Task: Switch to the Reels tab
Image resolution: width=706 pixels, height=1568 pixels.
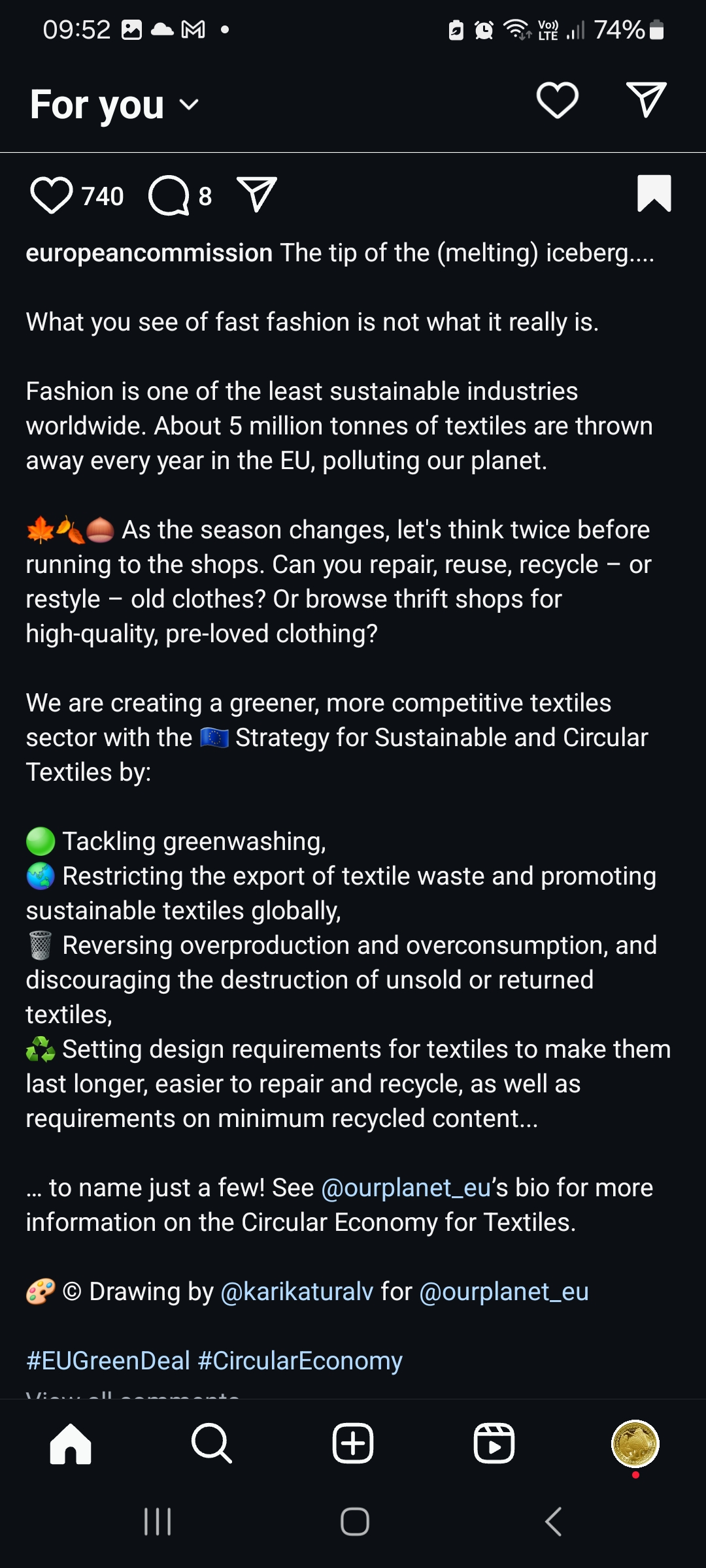Action: pyautogui.click(x=494, y=1443)
